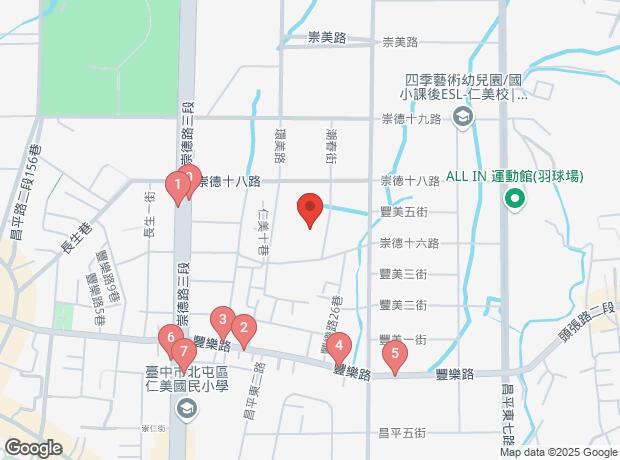Open map marker number 3
620x460 pixels.
[x=223, y=319]
